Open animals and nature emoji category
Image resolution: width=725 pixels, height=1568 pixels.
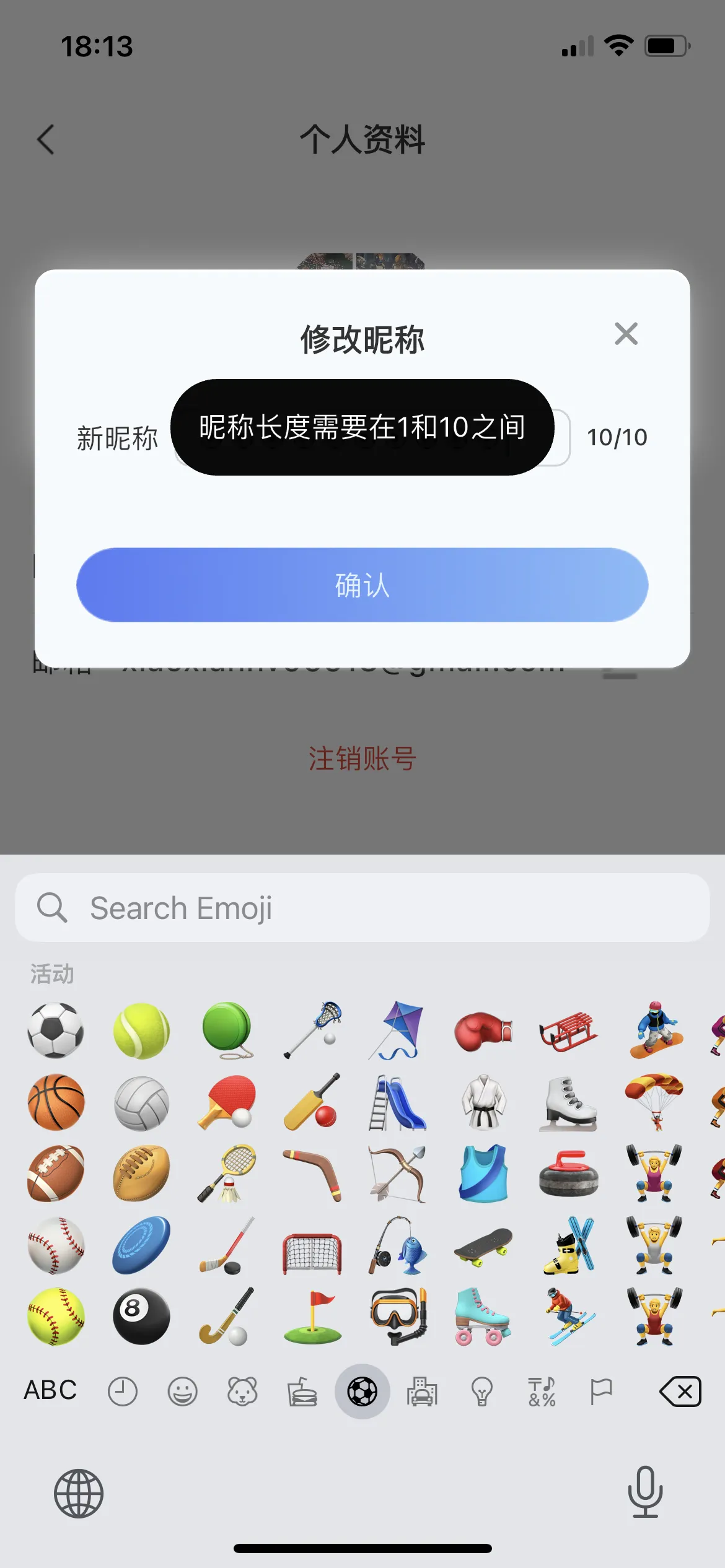[x=243, y=1391]
